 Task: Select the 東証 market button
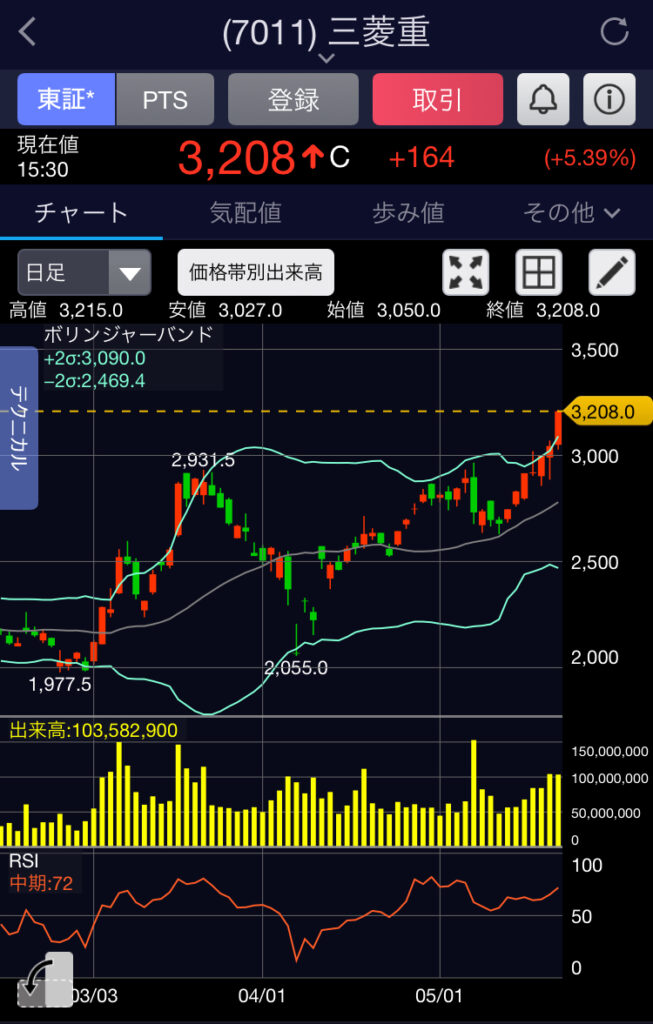pyautogui.click(x=66, y=99)
